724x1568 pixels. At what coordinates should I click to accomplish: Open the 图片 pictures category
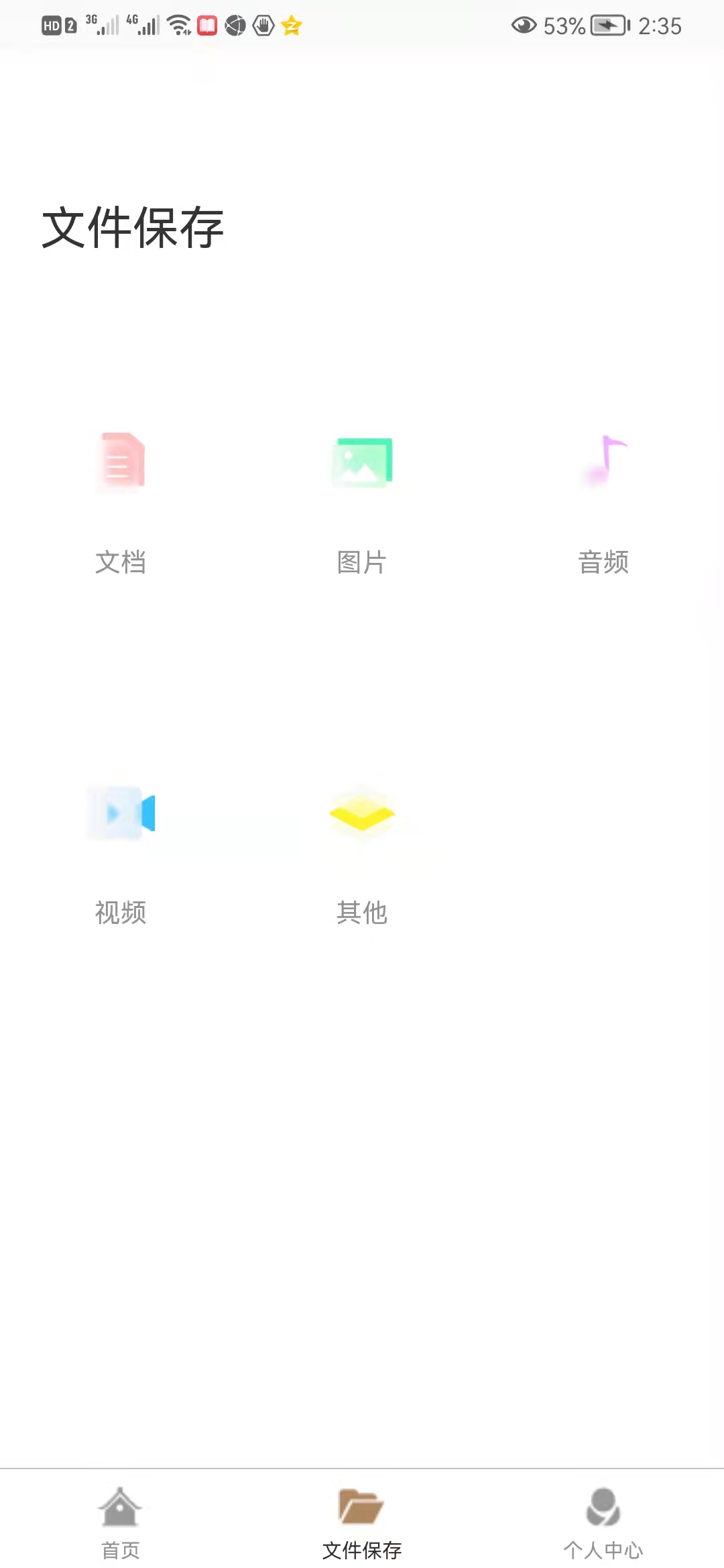pos(362,496)
